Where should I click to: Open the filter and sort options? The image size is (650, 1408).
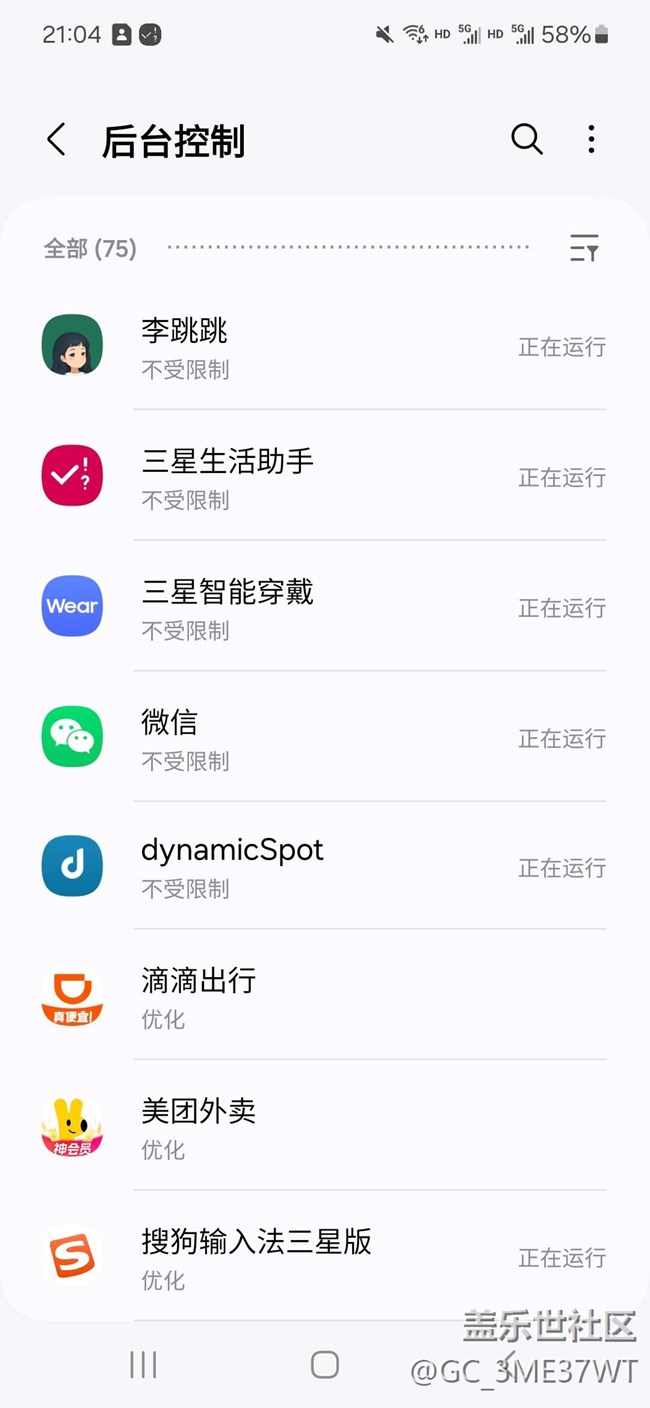coord(584,248)
